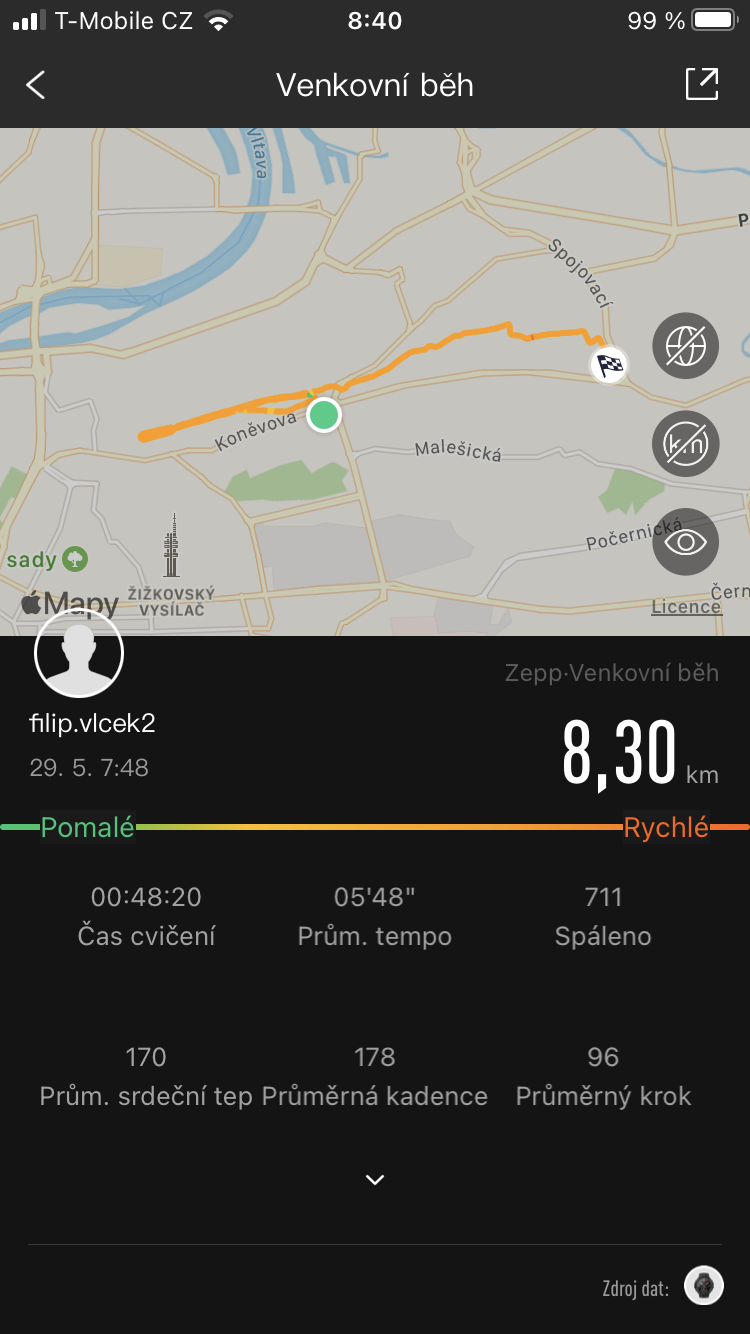
Task: Share this outdoor run
Action: (x=702, y=84)
